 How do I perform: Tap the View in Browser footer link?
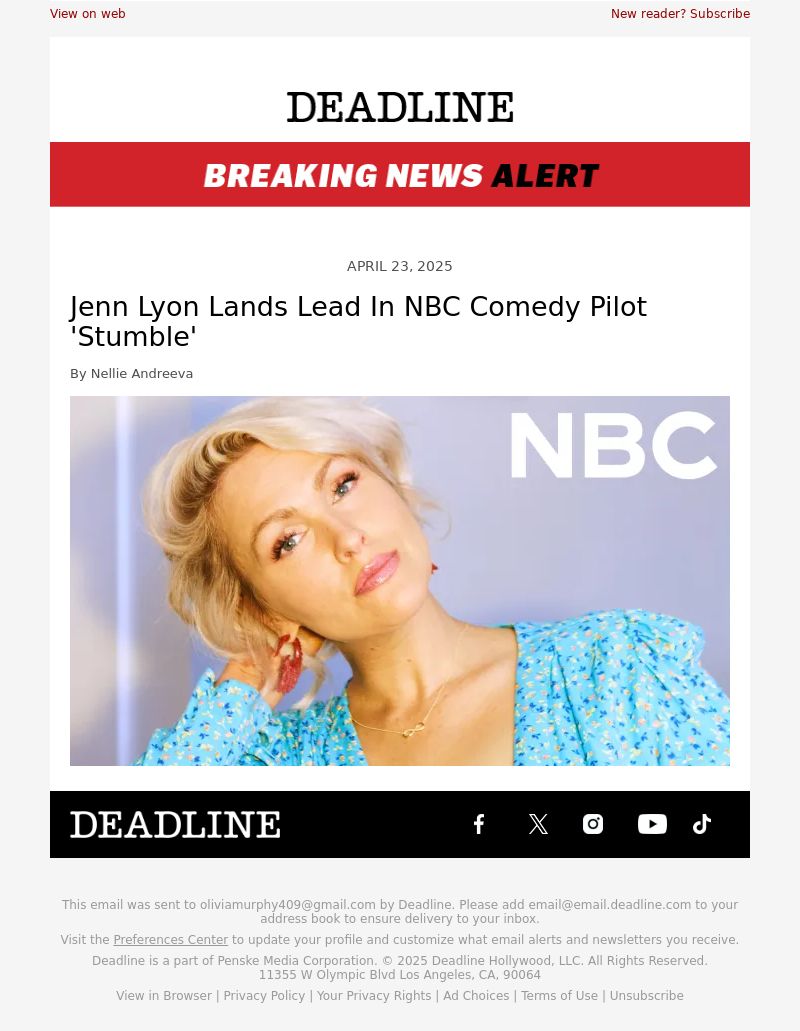coord(164,996)
